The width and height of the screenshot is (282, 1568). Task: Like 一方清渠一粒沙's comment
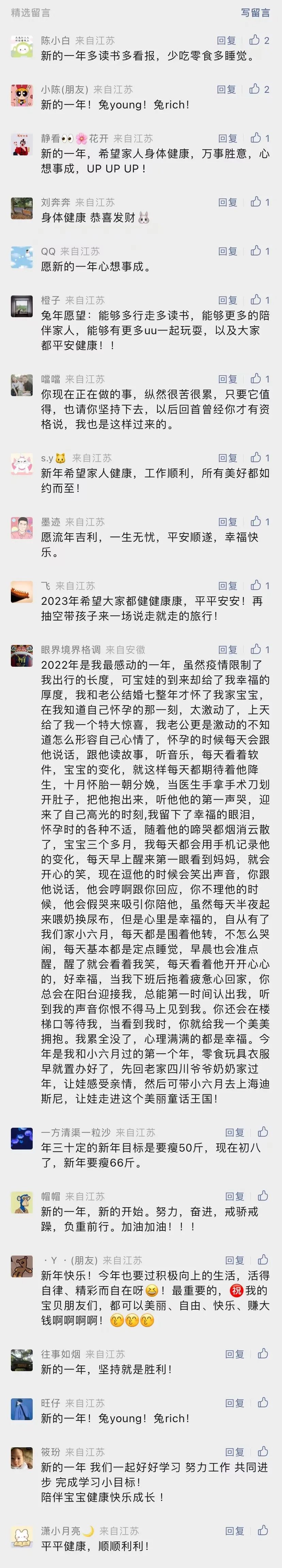(263, 1132)
